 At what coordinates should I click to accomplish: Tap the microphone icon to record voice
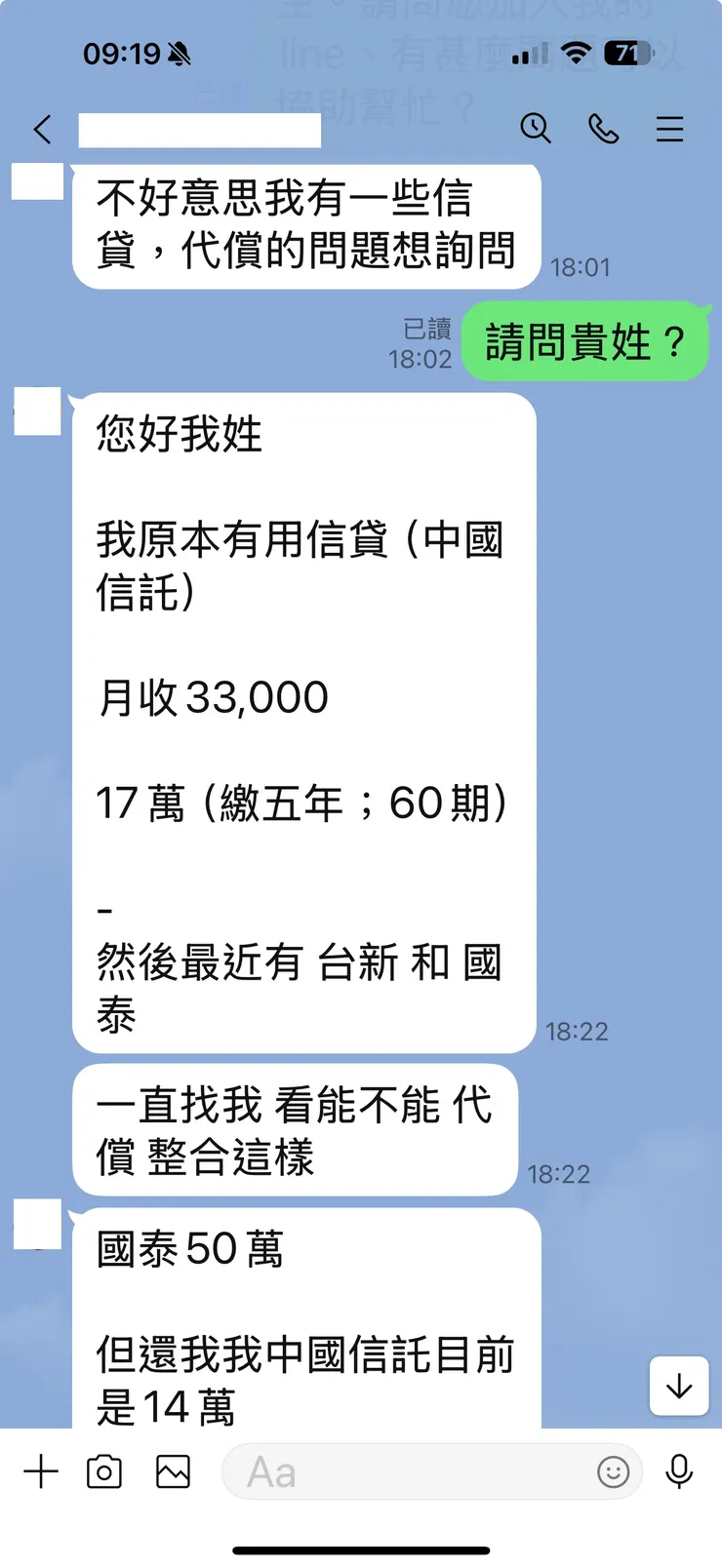click(x=680, y=1472)
